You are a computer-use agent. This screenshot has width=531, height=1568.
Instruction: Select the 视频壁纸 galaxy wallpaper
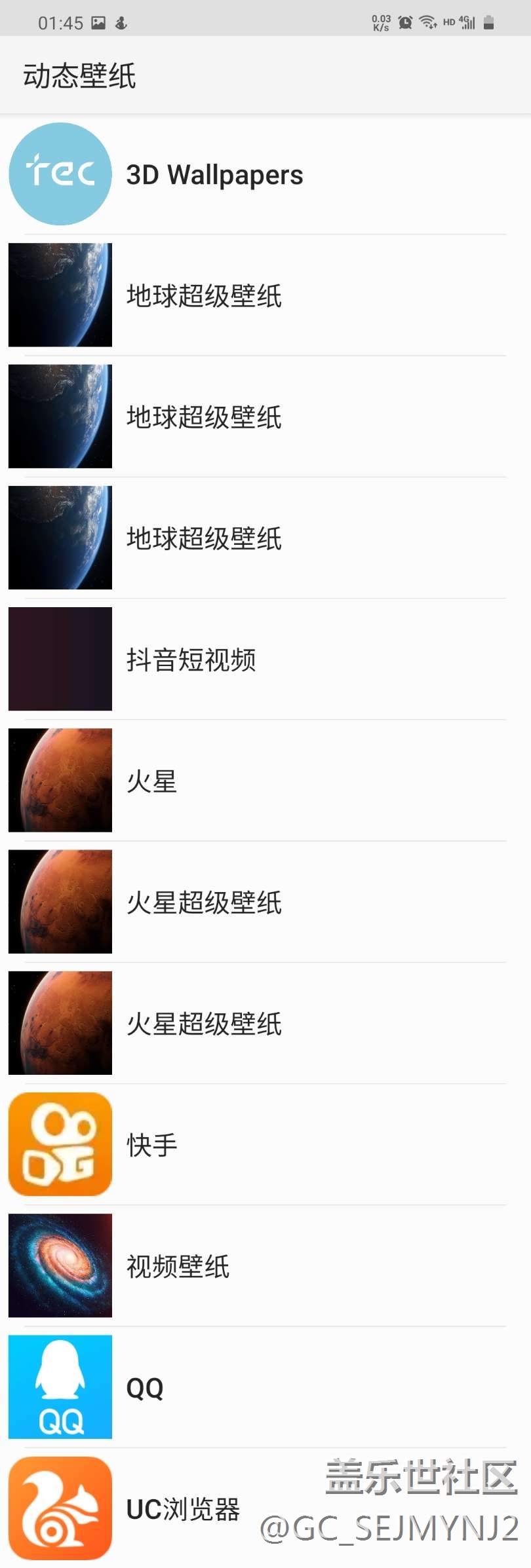coord(265,1265)
